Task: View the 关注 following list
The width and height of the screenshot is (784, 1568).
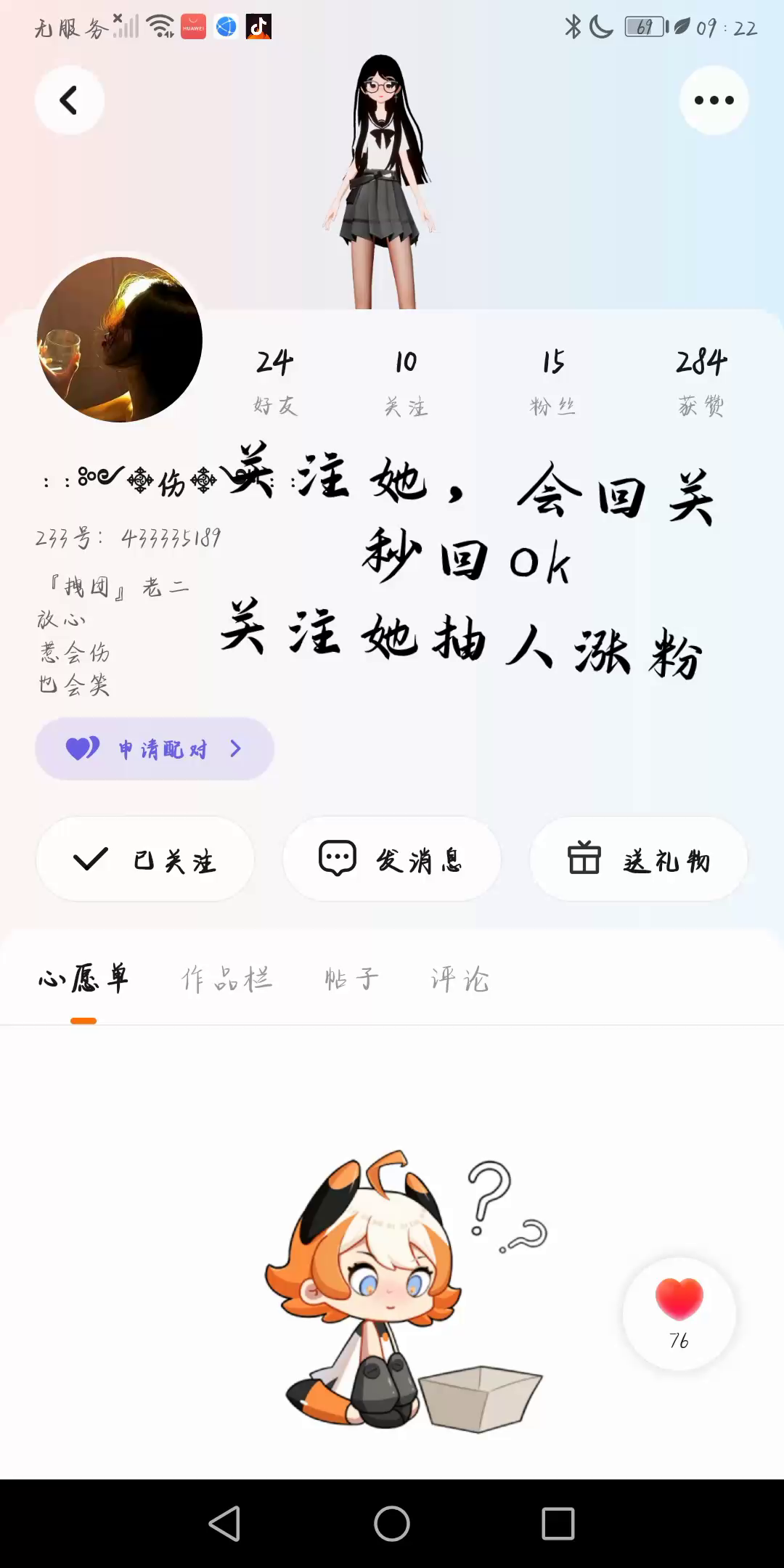Action: (406, 380)
